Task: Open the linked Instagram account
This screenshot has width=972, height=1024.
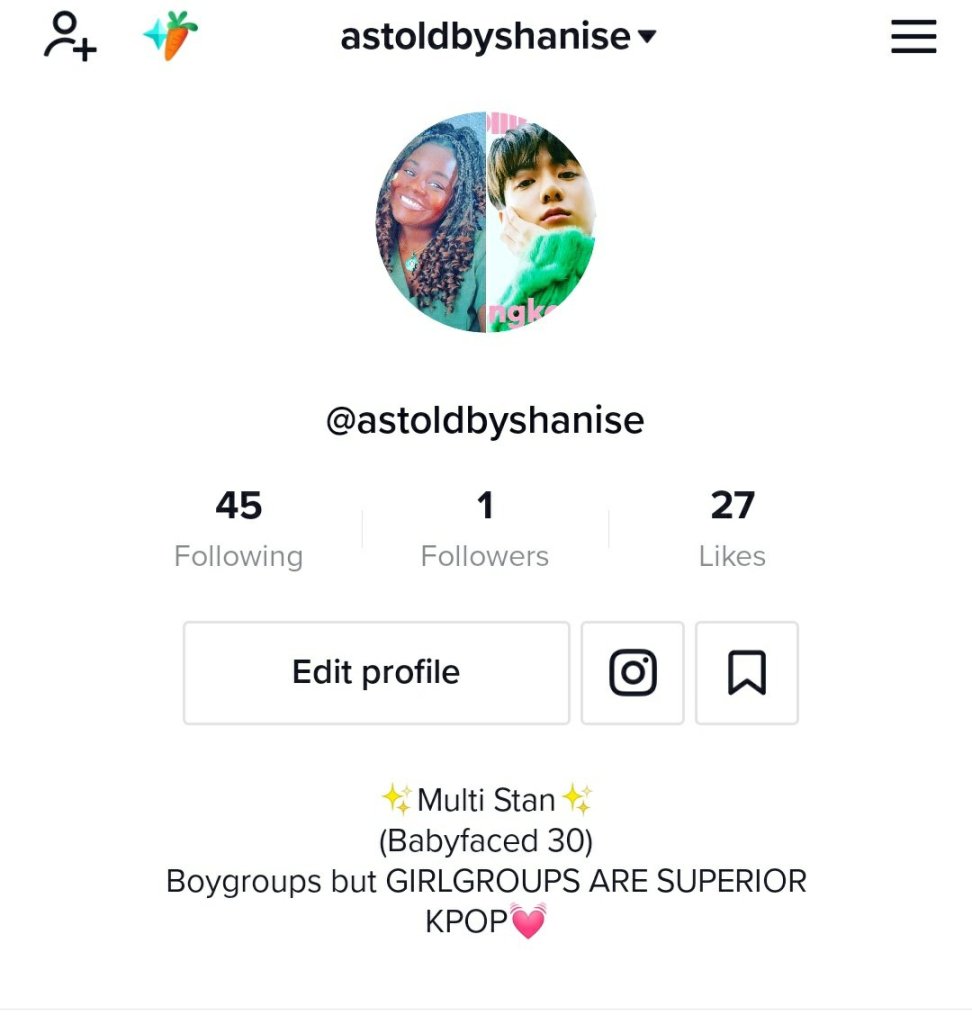Action: (633, 672)
